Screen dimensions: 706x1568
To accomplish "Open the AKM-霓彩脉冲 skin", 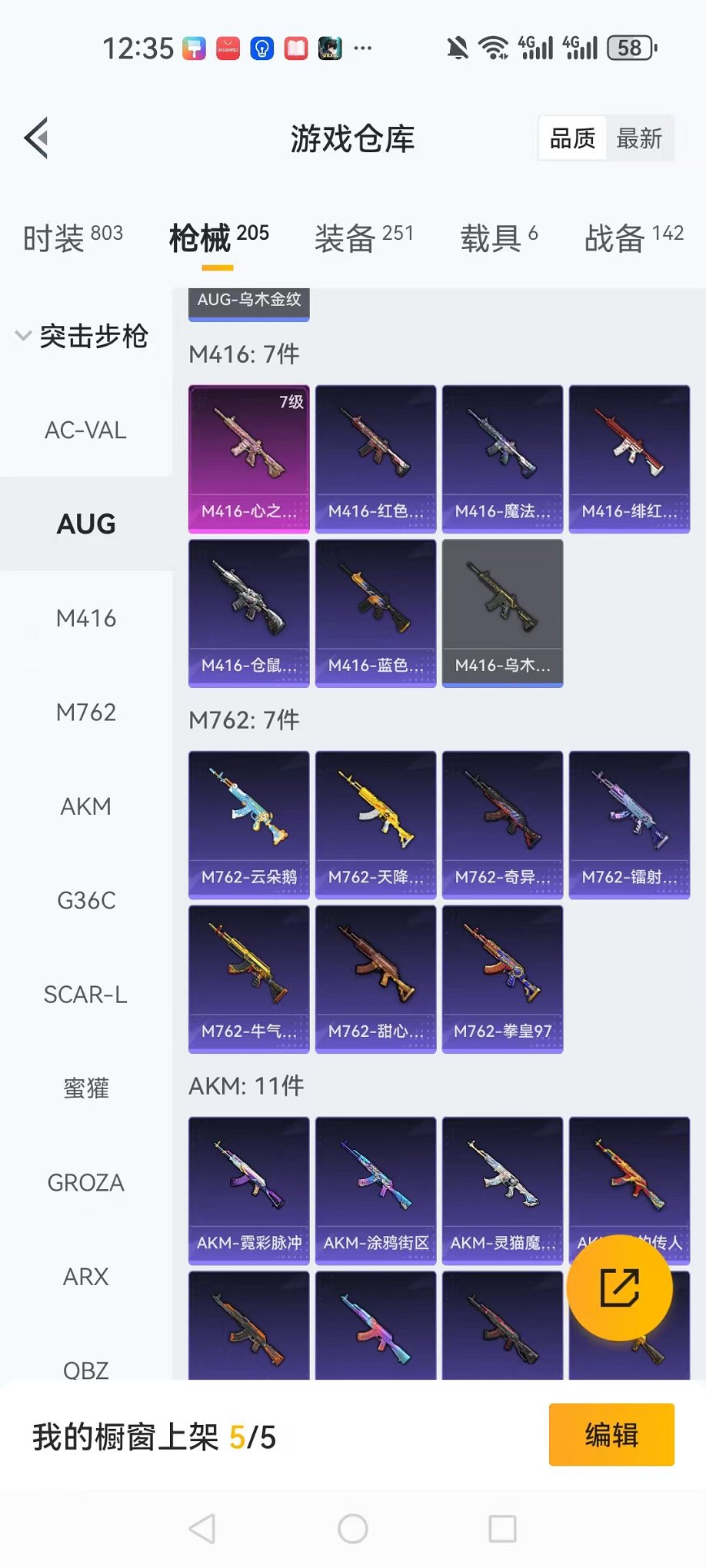I will (249, 1191).
